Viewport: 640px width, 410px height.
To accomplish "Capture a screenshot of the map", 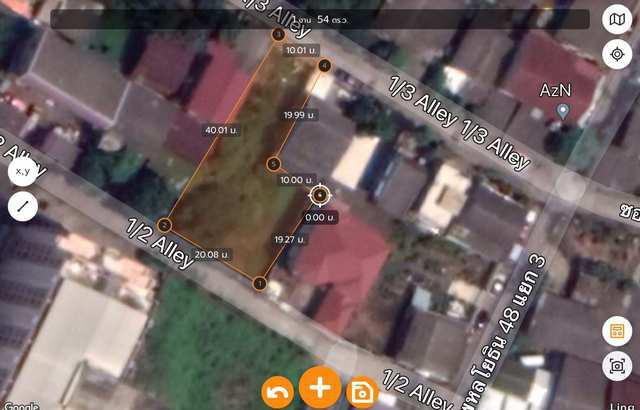I will point(617,366).
